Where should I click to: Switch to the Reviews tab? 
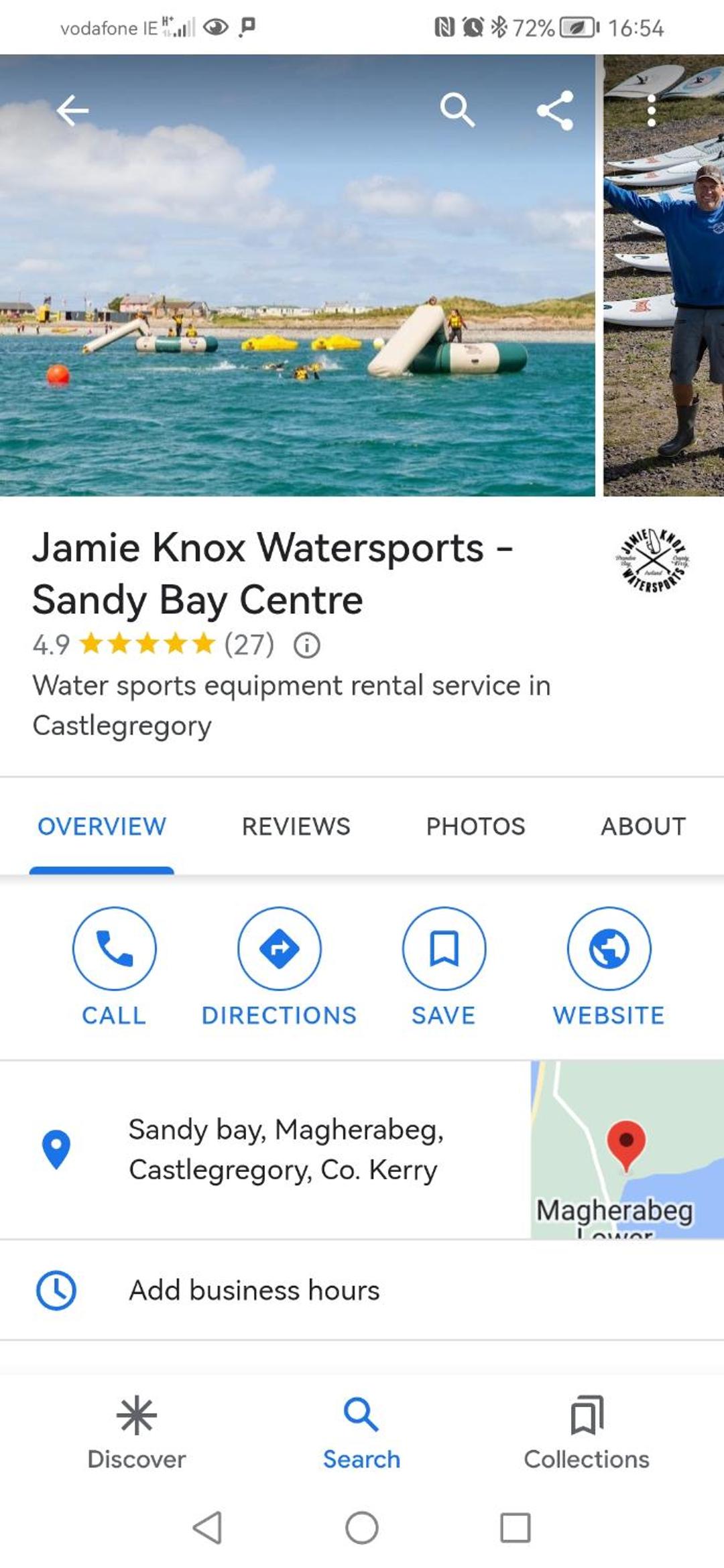296,826
